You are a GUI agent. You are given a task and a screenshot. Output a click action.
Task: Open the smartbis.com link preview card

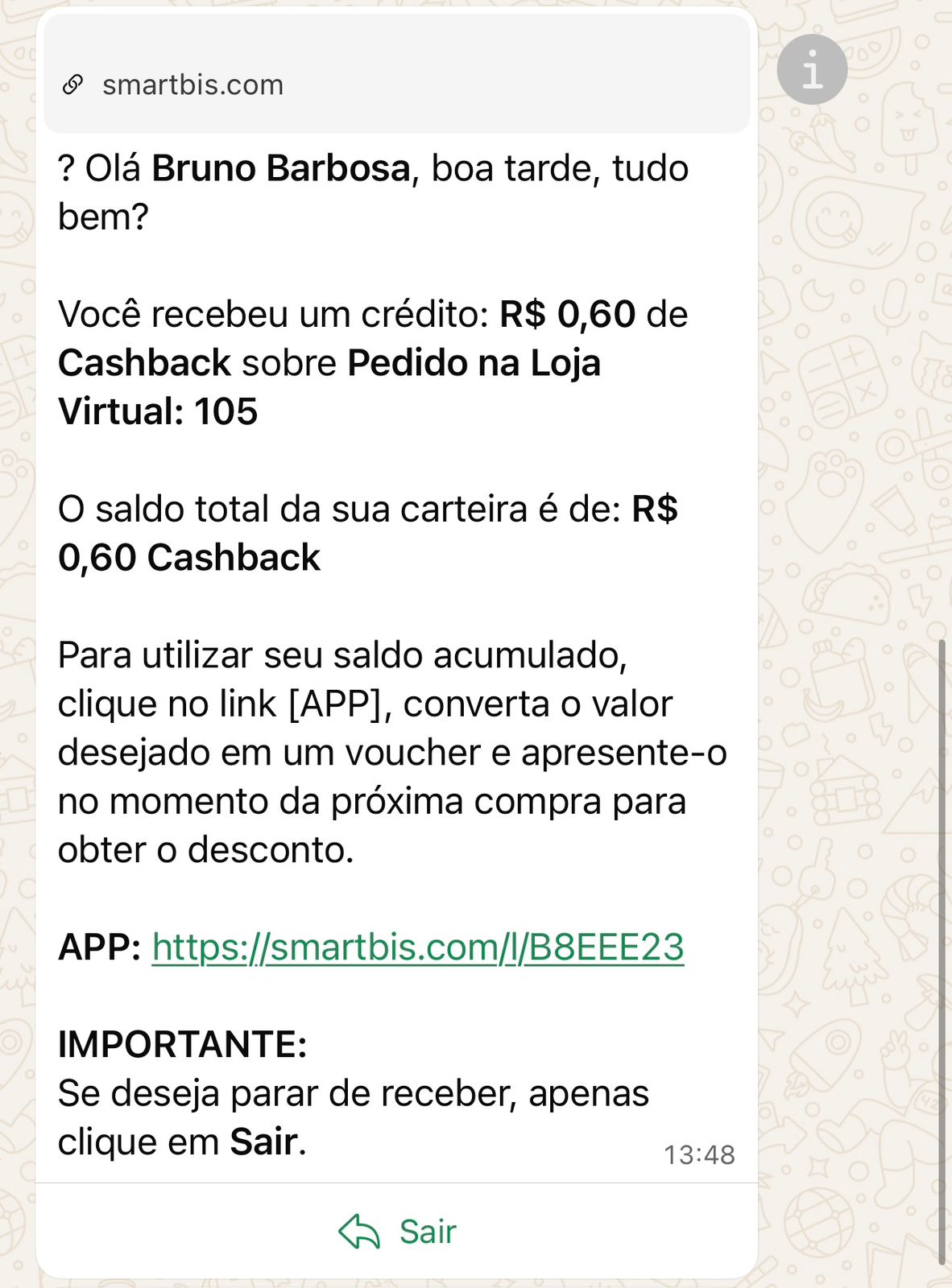[396, 76]
